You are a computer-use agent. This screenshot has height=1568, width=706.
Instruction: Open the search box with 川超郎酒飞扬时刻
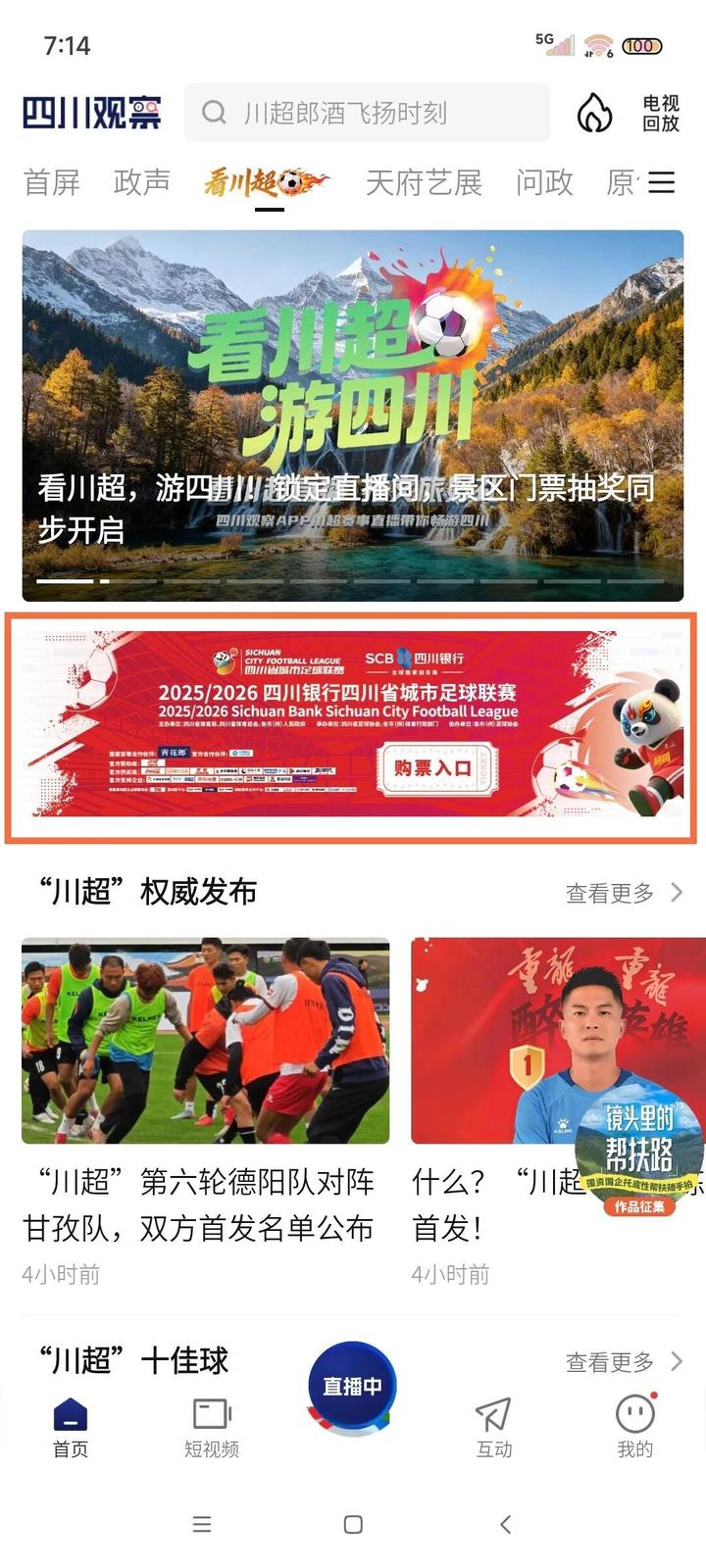366,113
